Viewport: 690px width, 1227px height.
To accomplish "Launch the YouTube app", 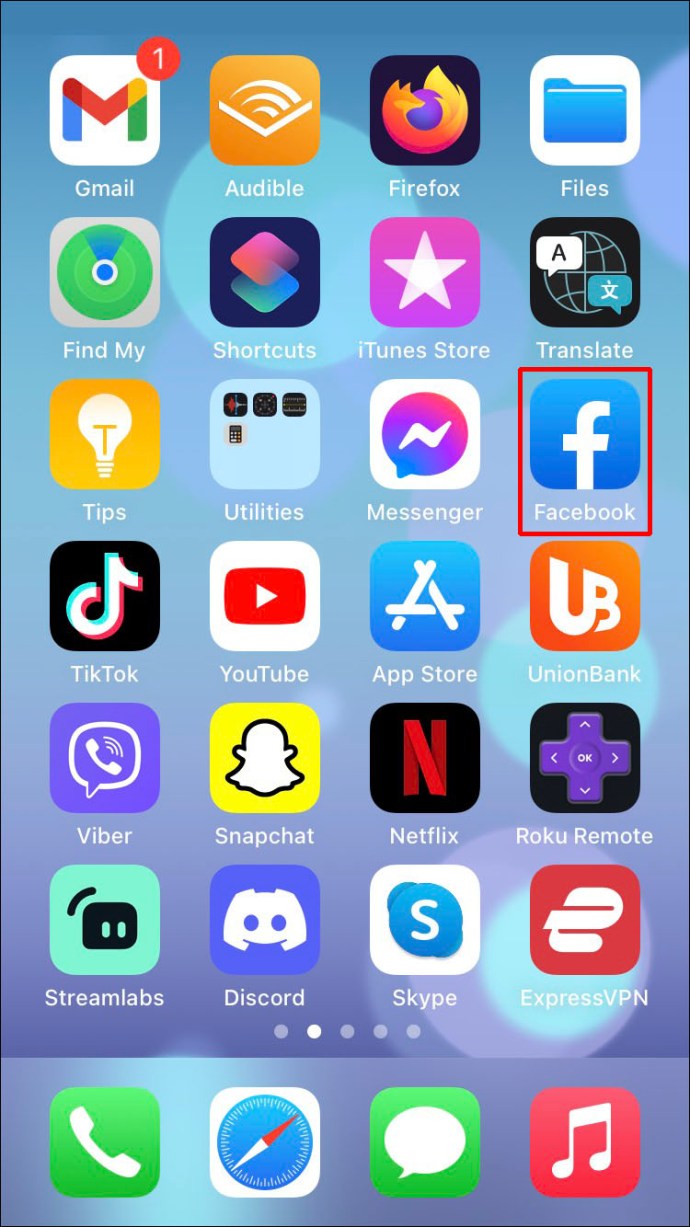I will (x=265, y=596).
